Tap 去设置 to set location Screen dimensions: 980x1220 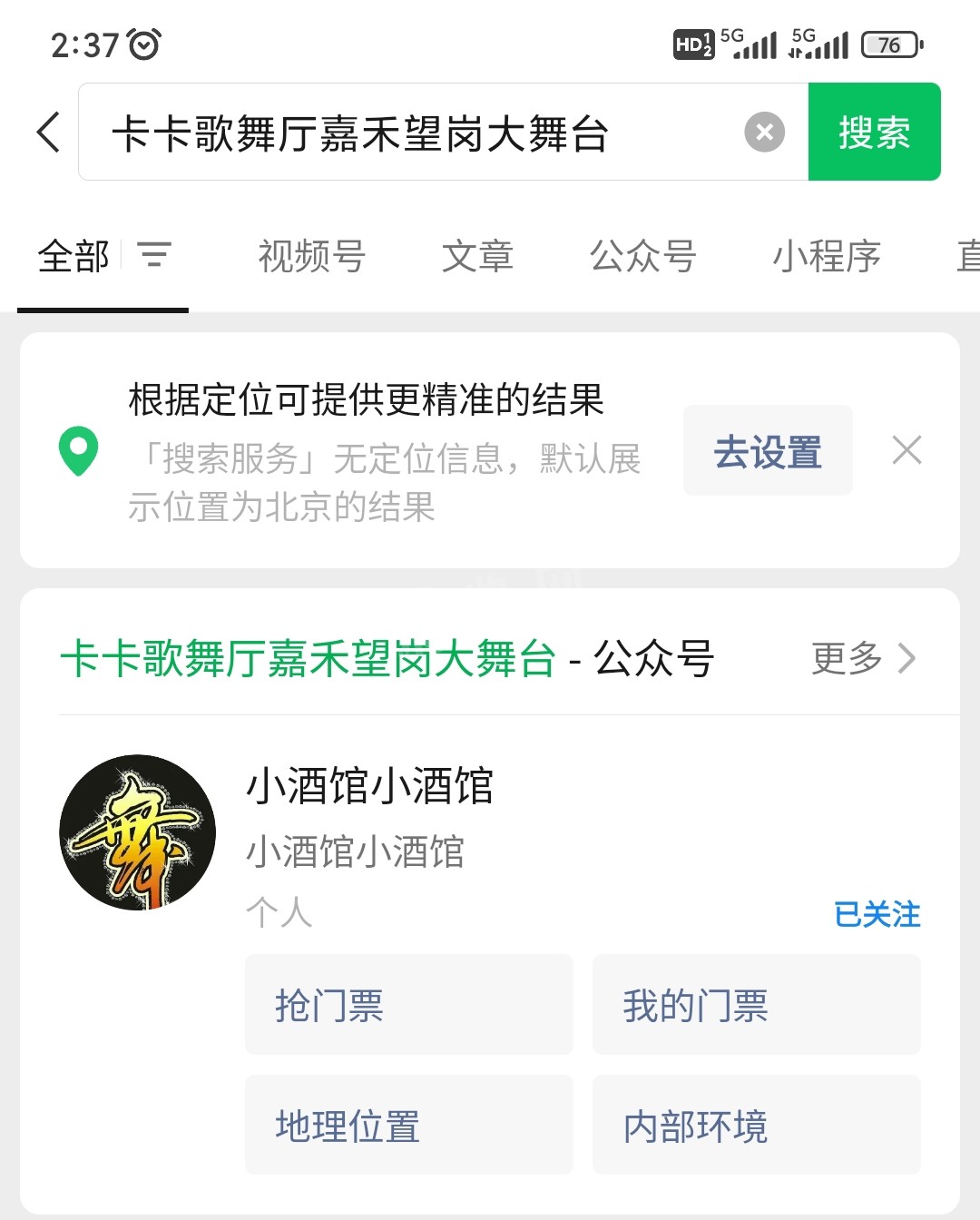(768, 451)
